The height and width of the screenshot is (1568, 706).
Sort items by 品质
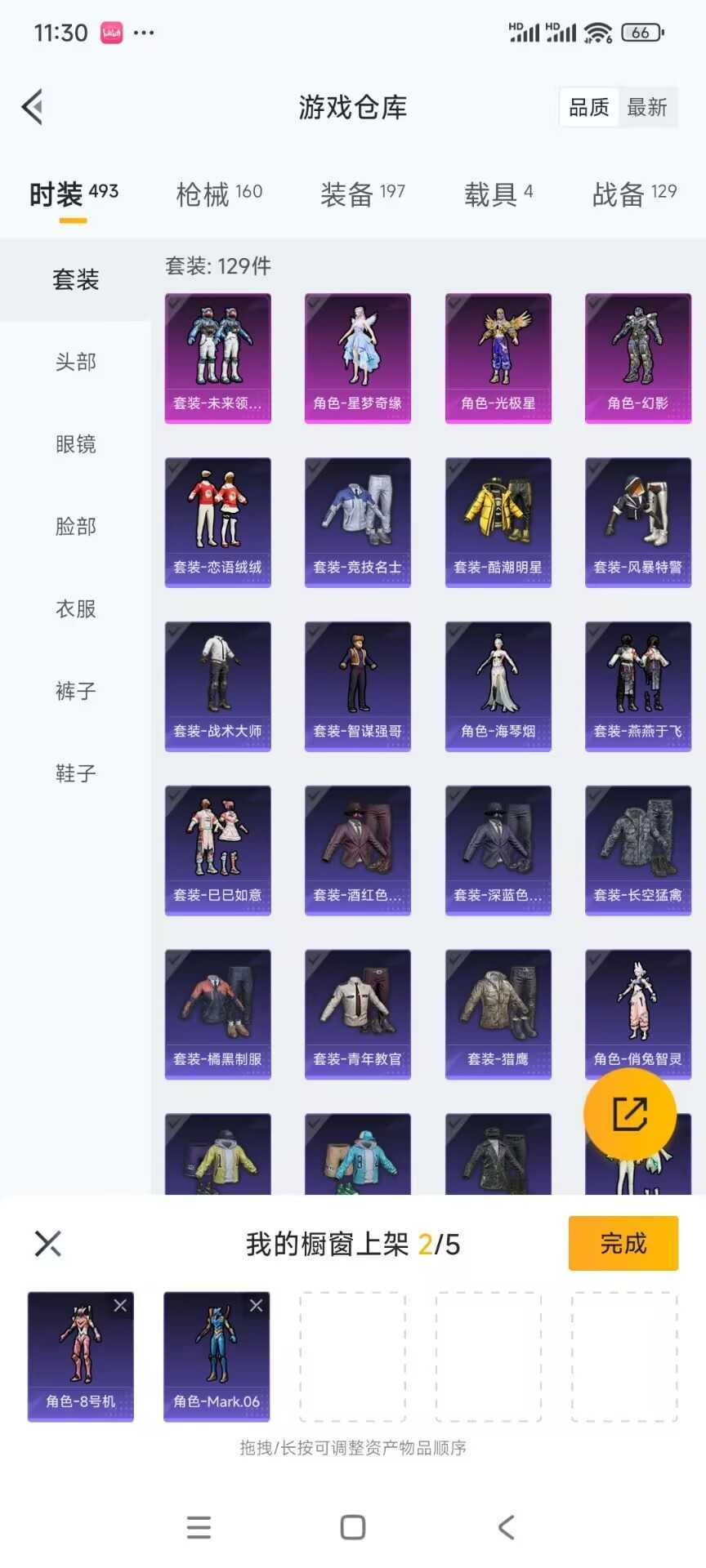(589, 107)
